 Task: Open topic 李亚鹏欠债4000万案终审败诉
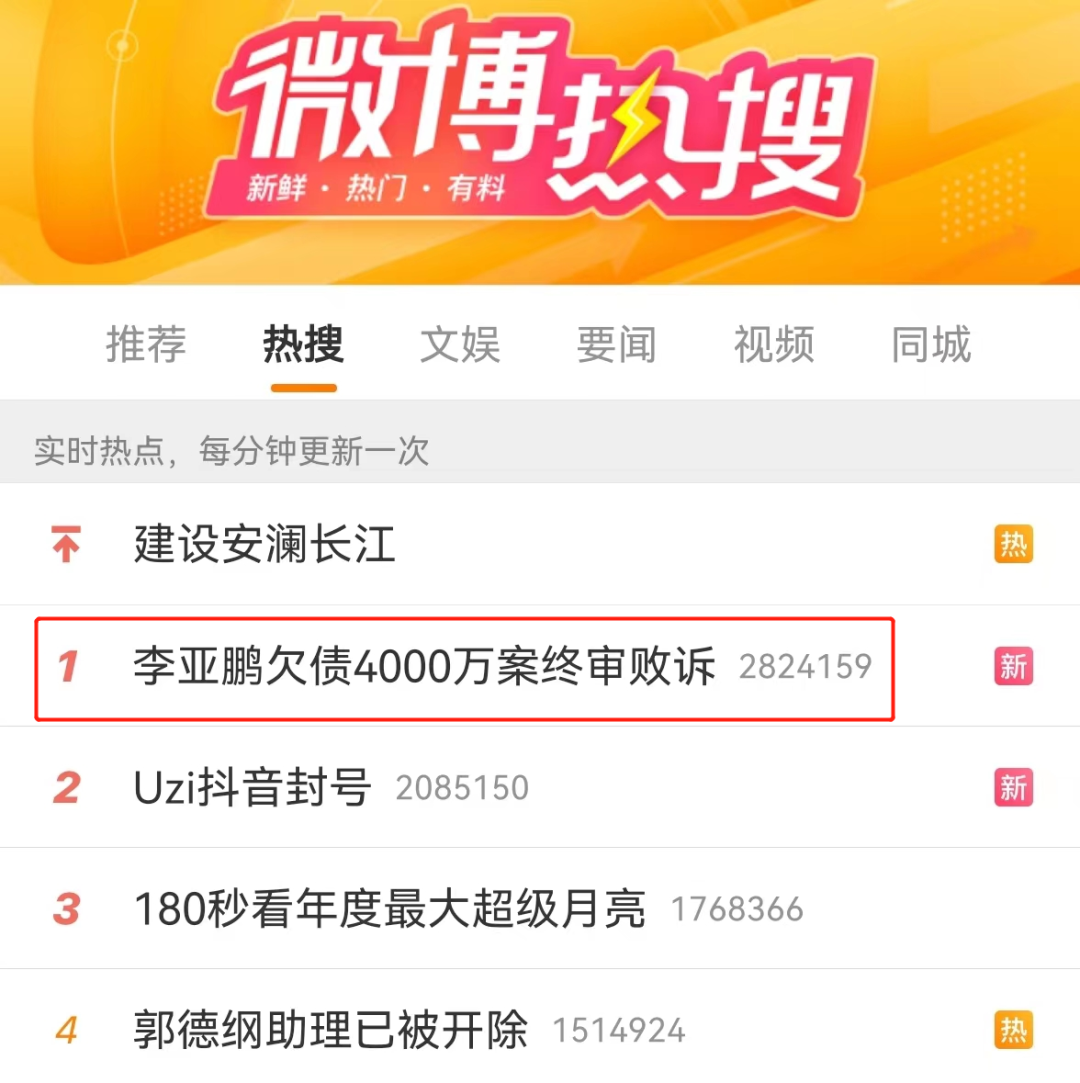coord(425,667)
